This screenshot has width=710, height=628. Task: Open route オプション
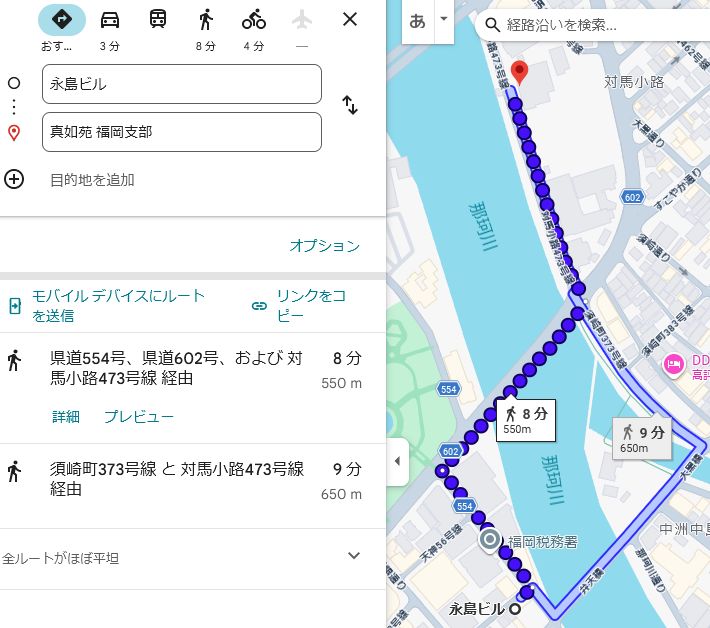[x=324, y=246]
